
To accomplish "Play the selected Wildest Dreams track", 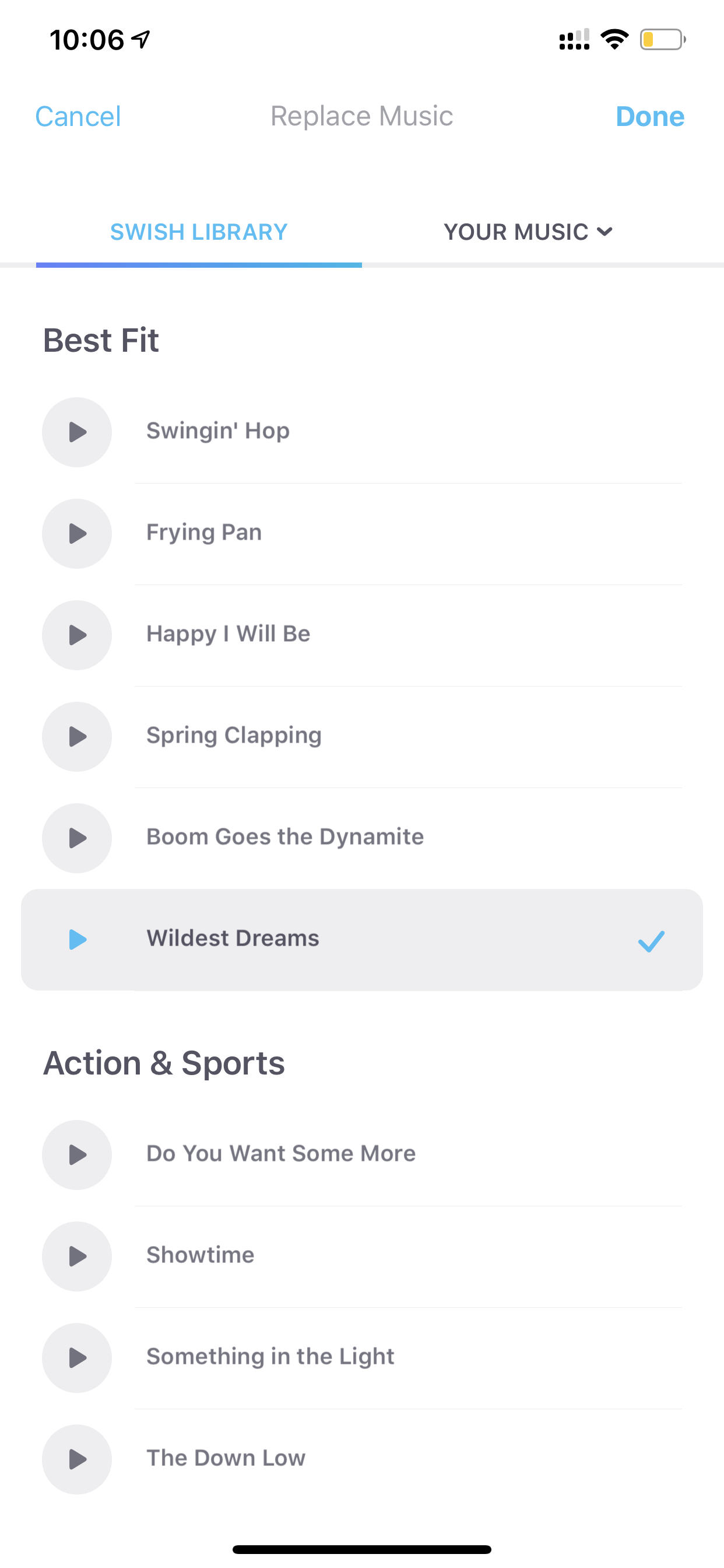I will pyautogui.click(x=78, y=940).
